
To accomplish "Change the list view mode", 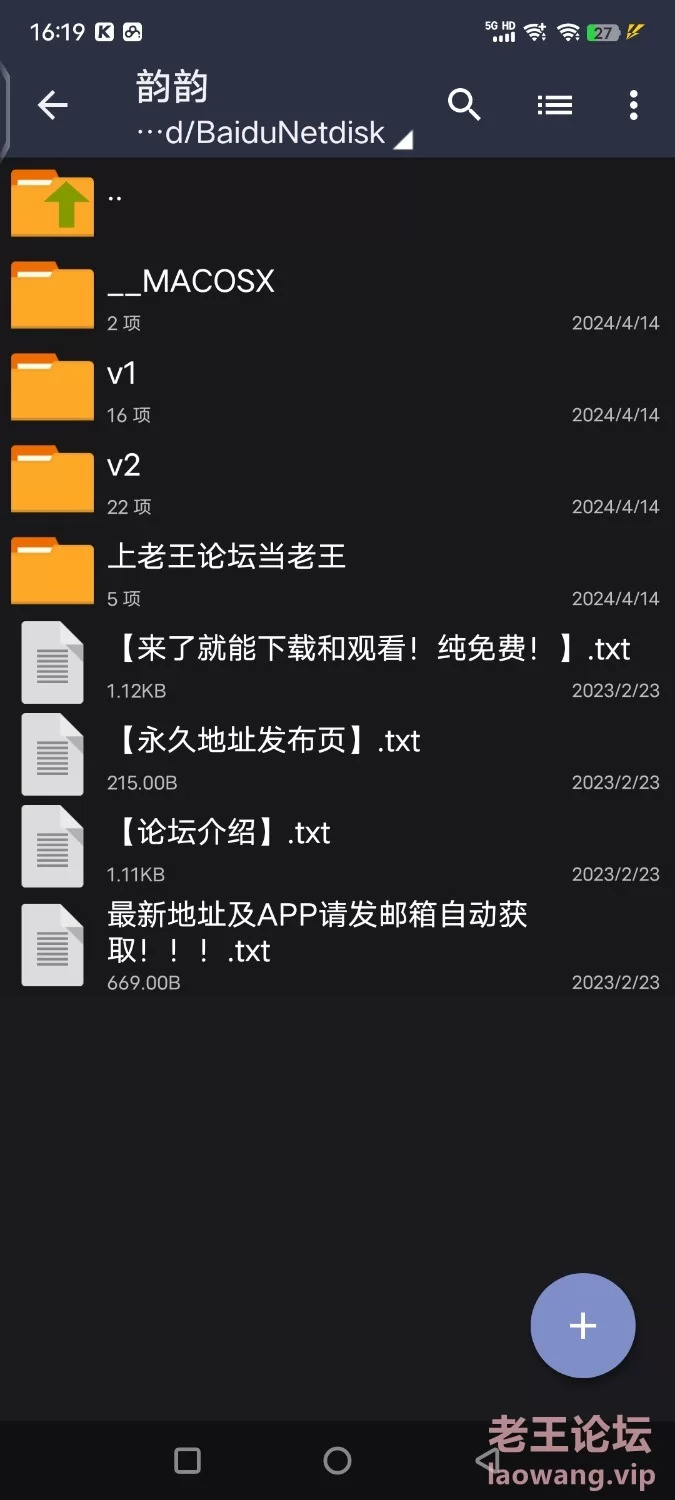I will click(554, 105).
